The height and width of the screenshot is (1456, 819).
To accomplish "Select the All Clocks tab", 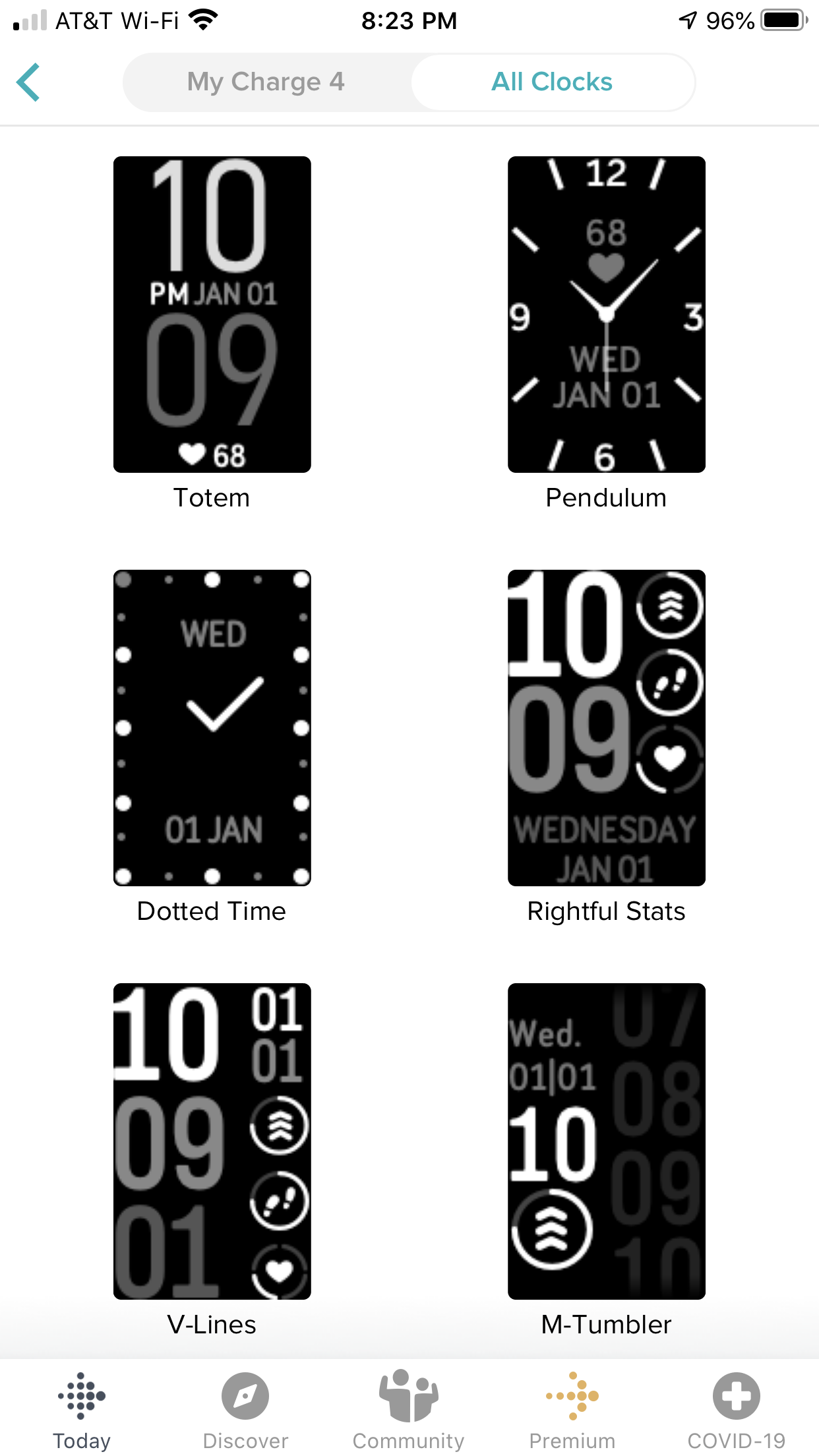I will (553, 82).
